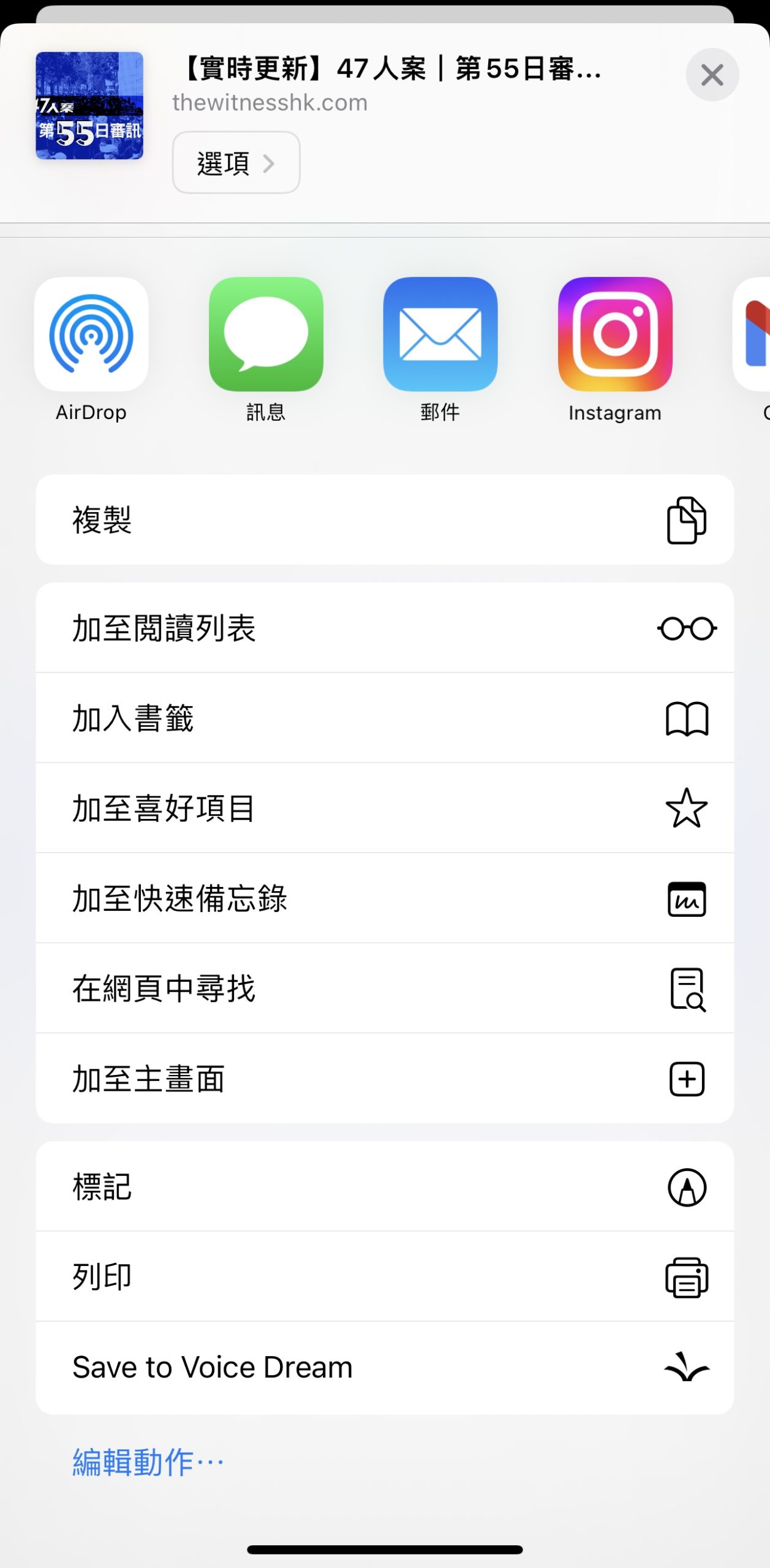Image resolution: width=770 pixels, height=1568 pixels.
Task: Open 在網頁中尋找 to search the page
Action: pos(385,988)
